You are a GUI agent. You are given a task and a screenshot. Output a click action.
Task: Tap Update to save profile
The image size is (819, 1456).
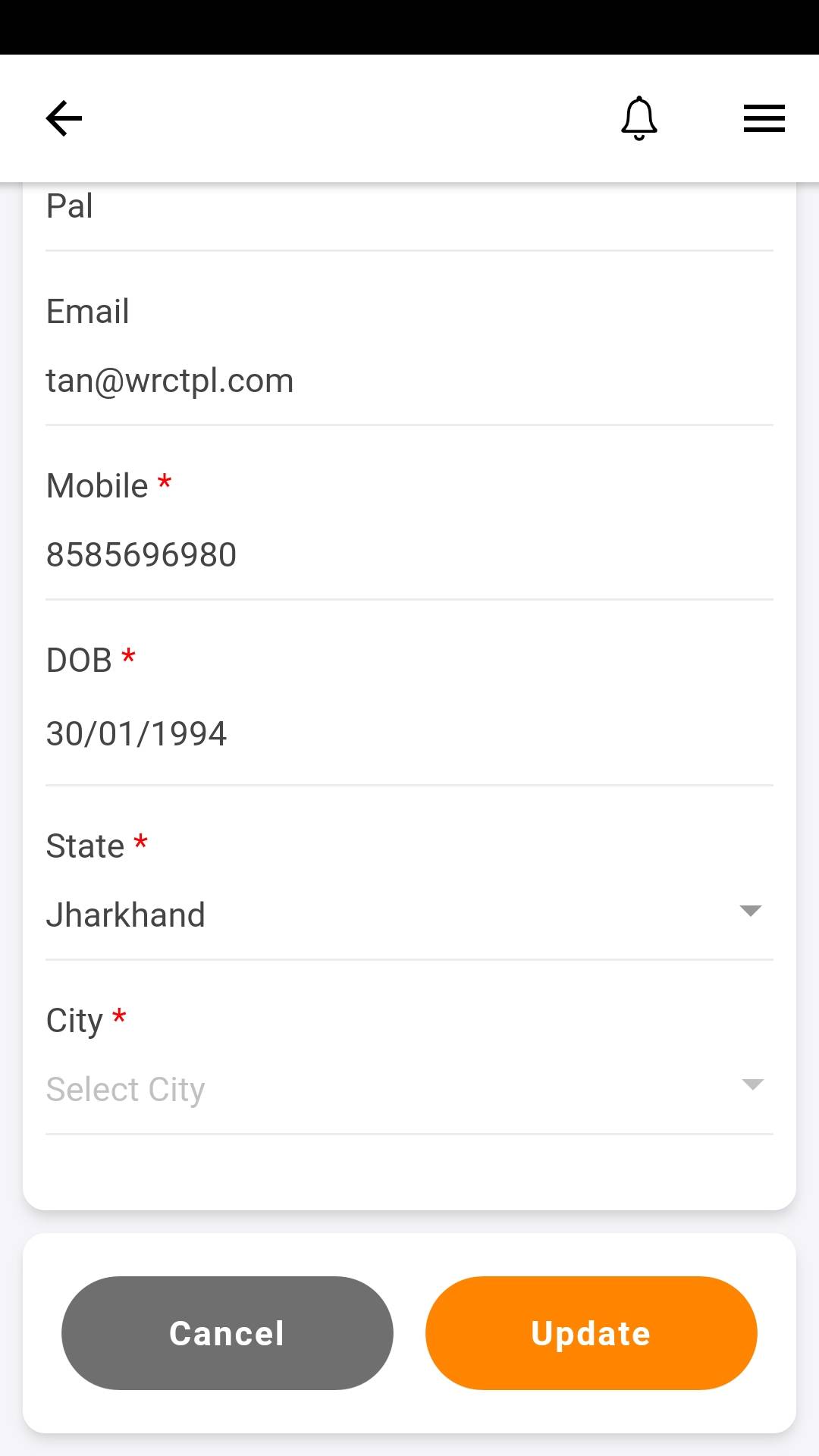click(x=591, y=1333)
